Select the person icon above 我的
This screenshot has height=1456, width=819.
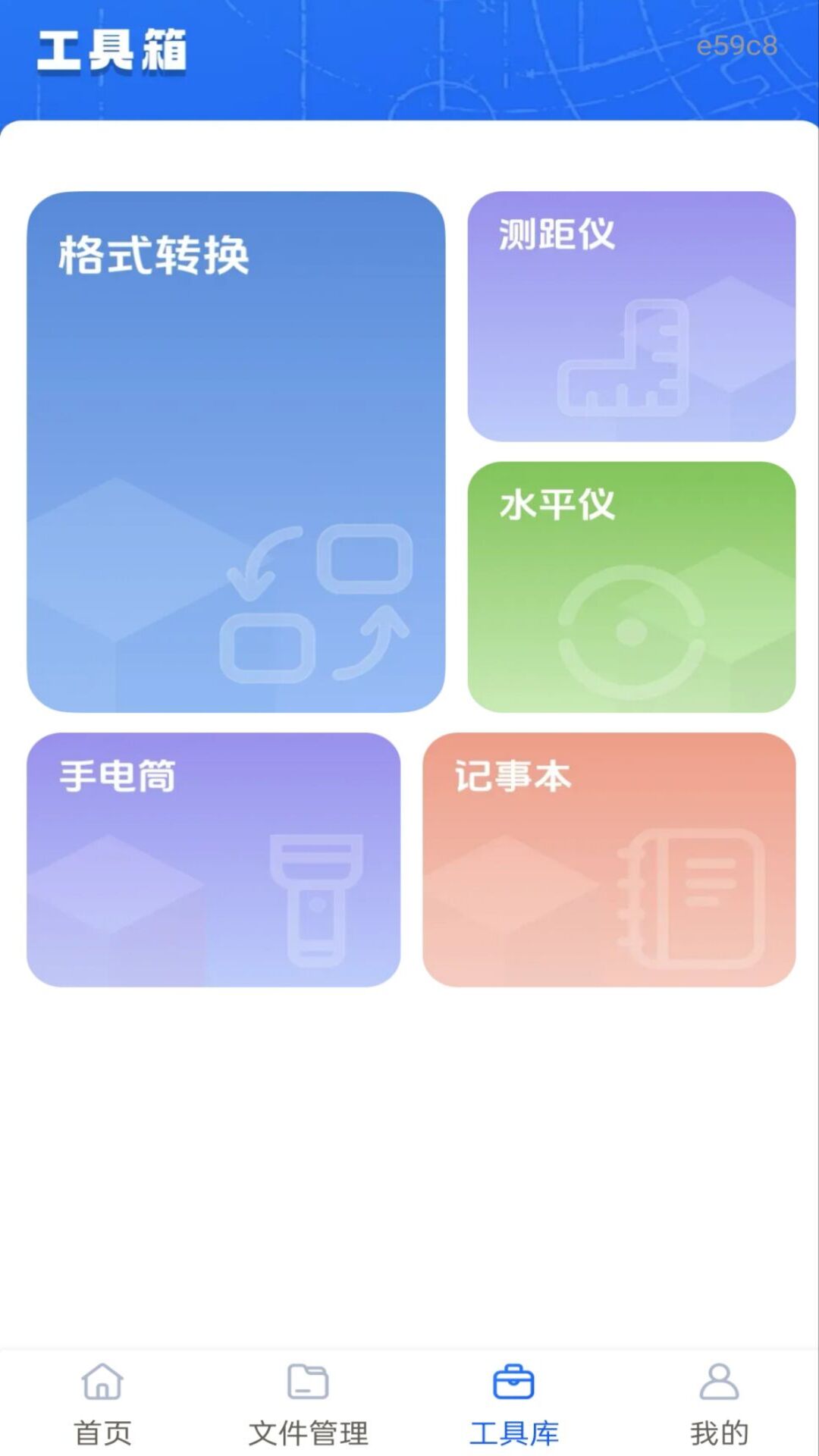[x=717, y=1384]
